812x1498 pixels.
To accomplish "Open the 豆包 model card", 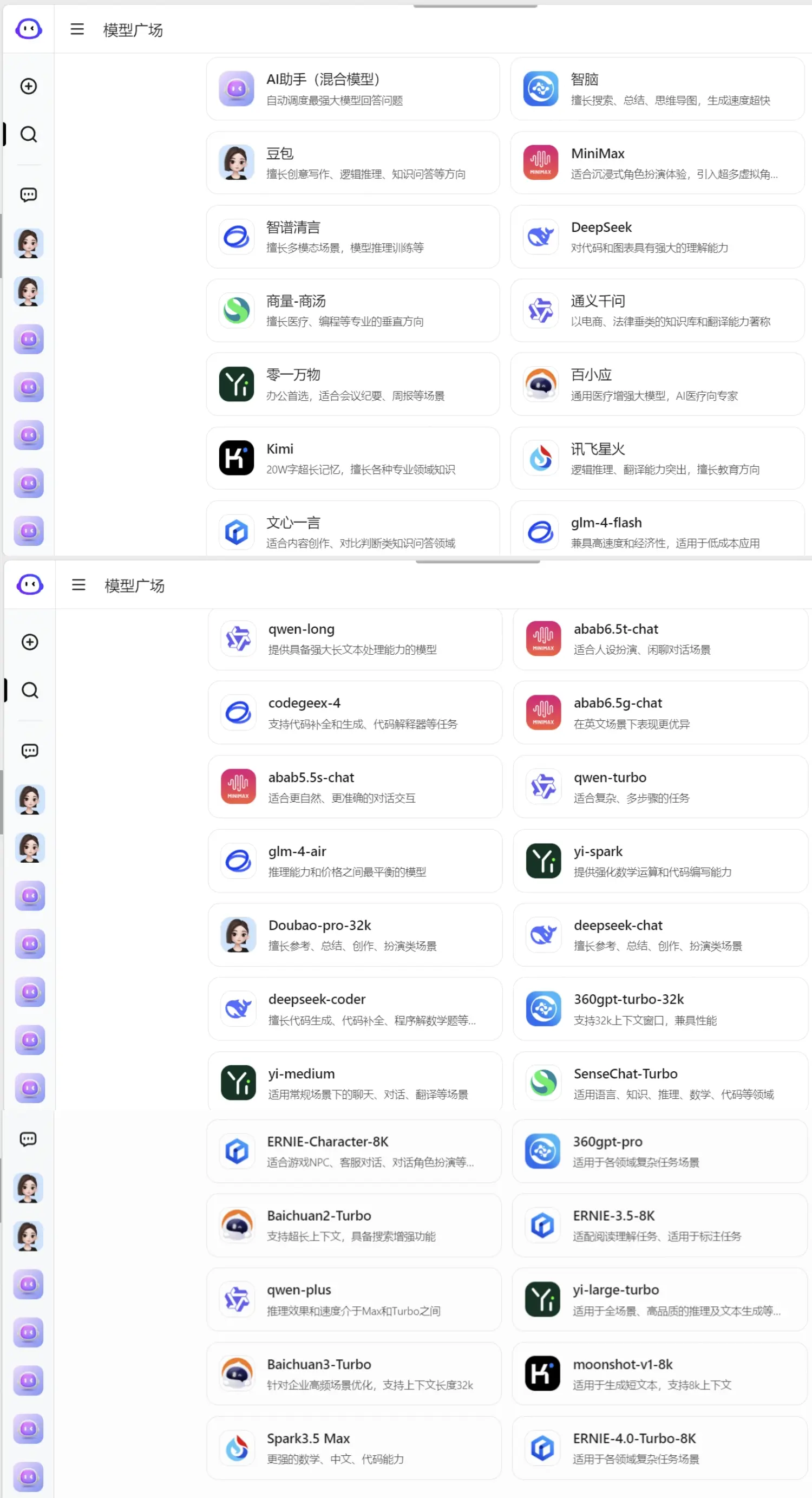I will (352, 163).
